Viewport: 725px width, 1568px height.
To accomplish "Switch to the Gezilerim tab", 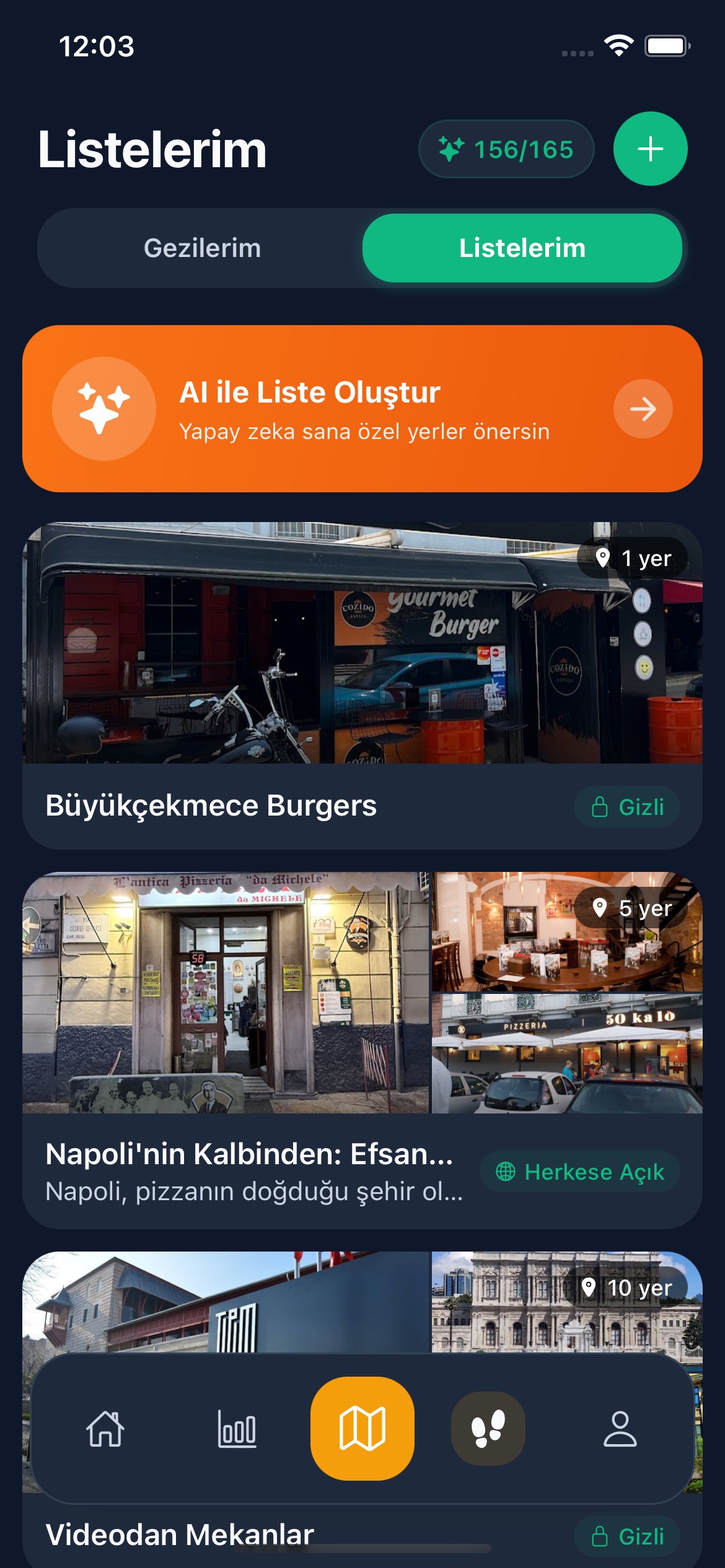I will tap(202, 248).
